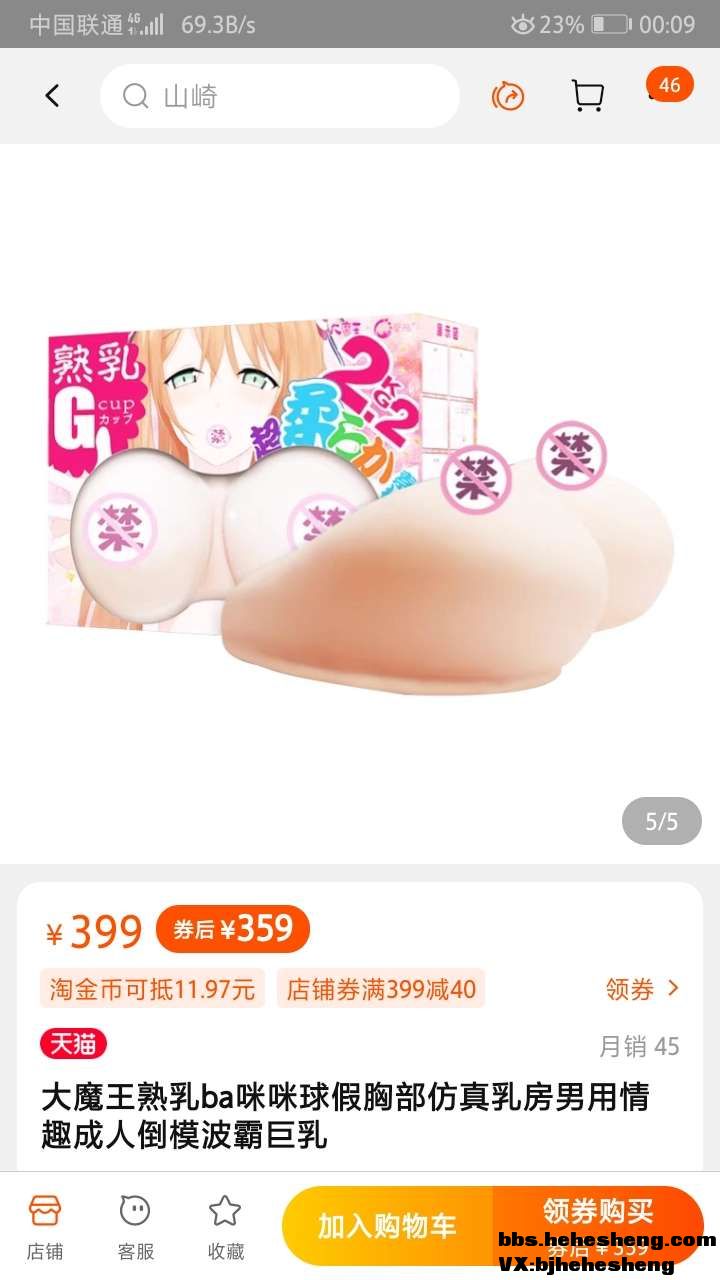Add item to favorites via 收藏
Screen dimensions: 720x1280
(x=225, y=1227)
